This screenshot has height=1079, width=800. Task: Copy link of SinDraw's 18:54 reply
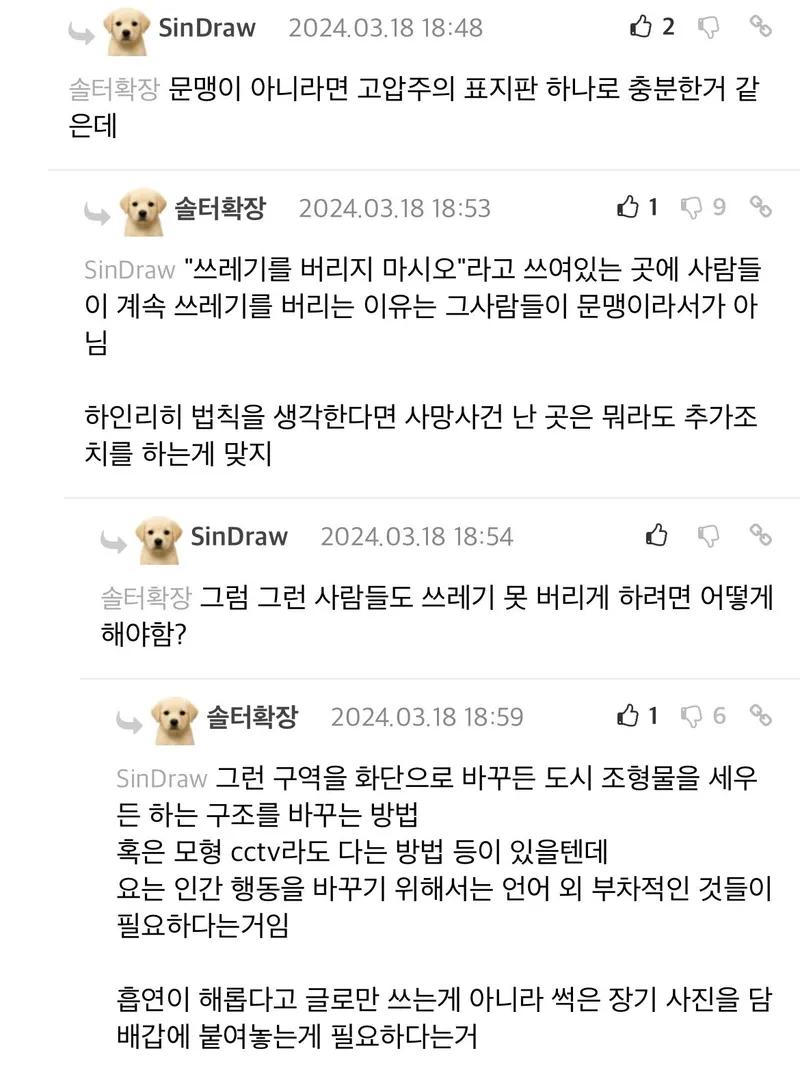(x=761, y=535)
